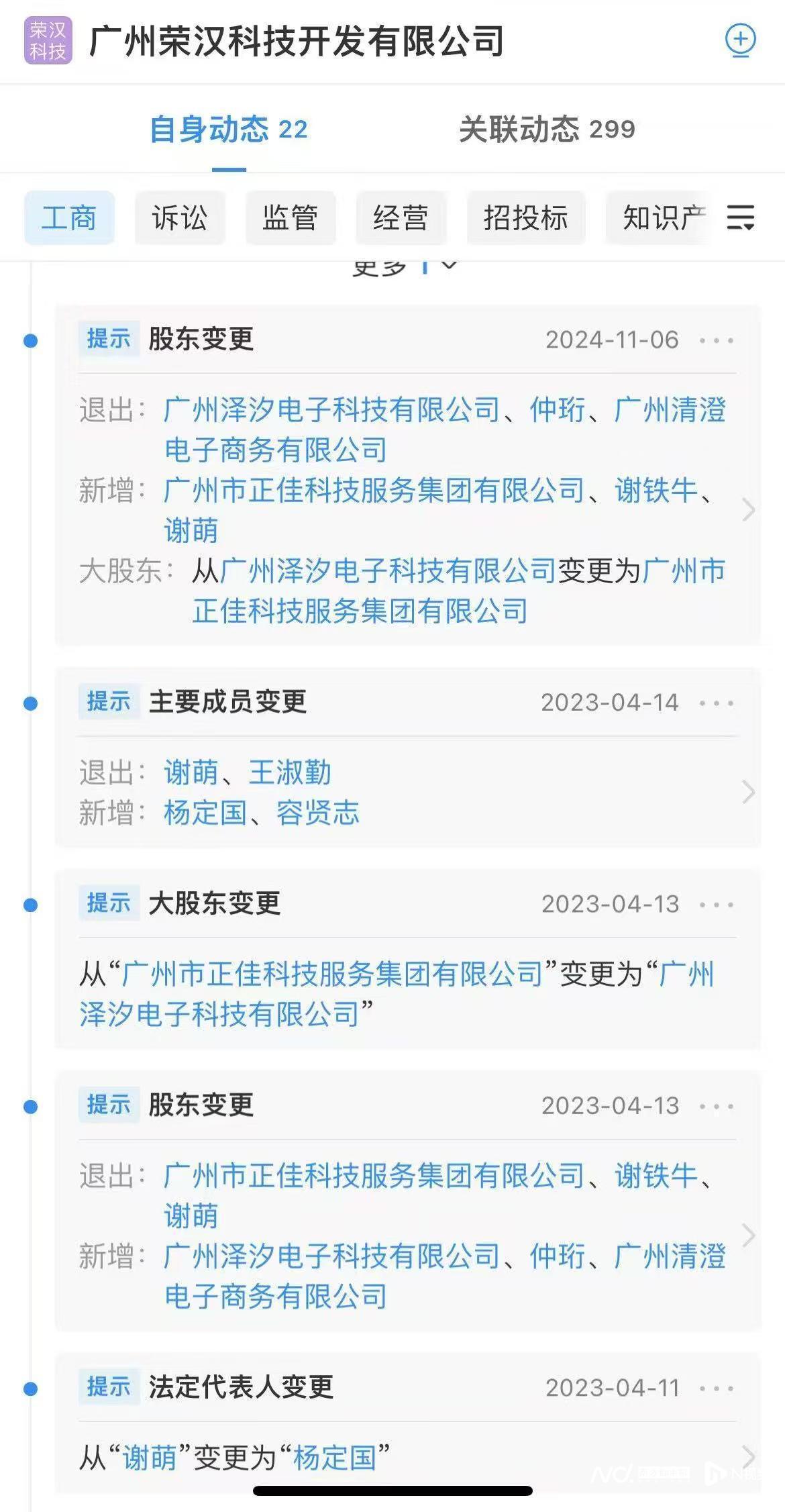Click the 荣汉科技 company logo icon

(x=47, y=40)
